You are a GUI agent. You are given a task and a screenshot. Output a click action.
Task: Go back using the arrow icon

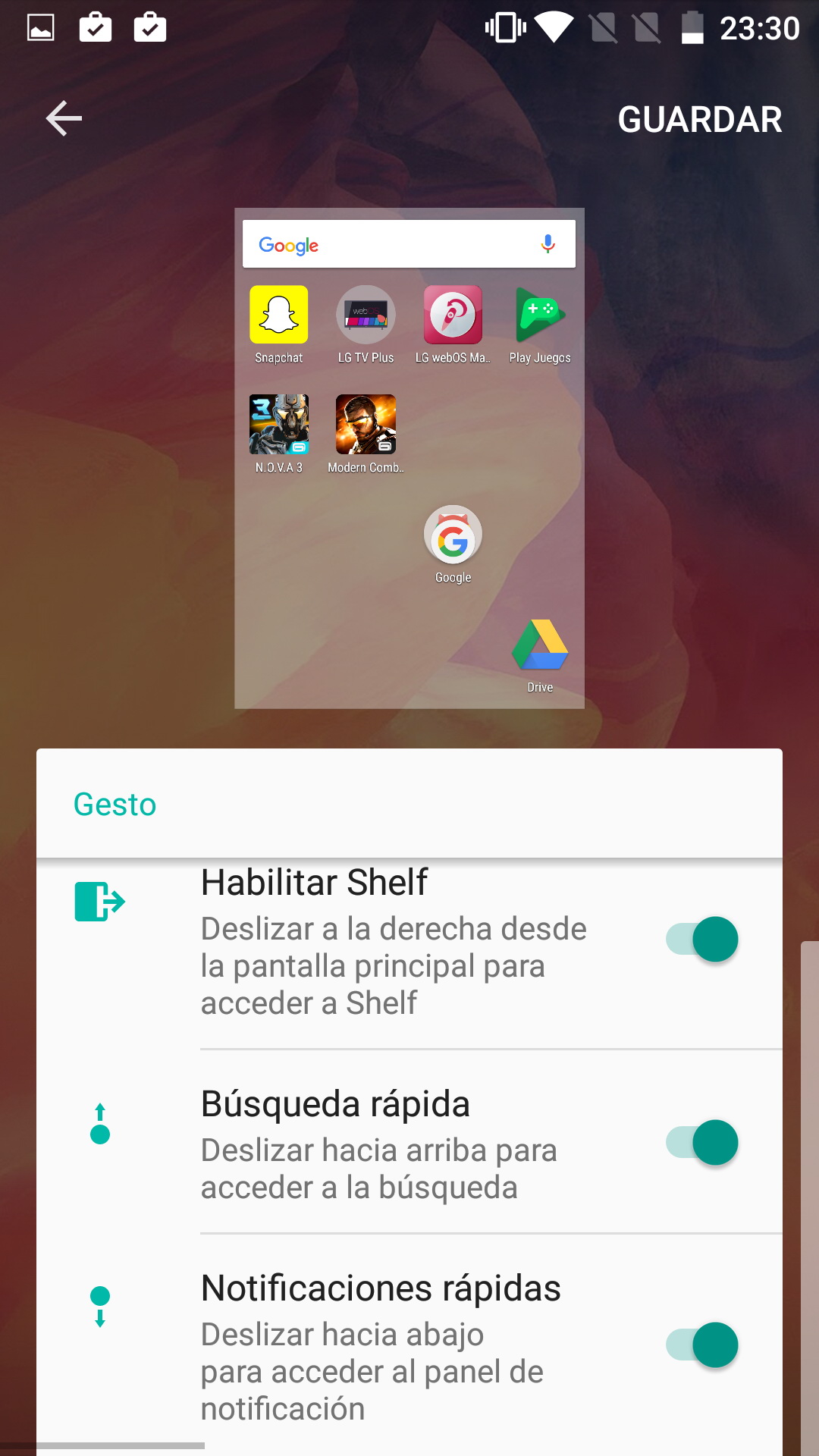tap(64, 119)
